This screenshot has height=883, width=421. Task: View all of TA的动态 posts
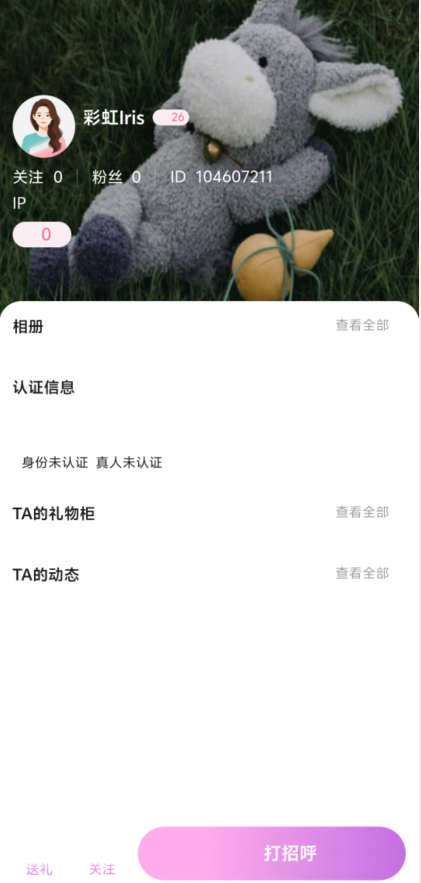[362, 573]
